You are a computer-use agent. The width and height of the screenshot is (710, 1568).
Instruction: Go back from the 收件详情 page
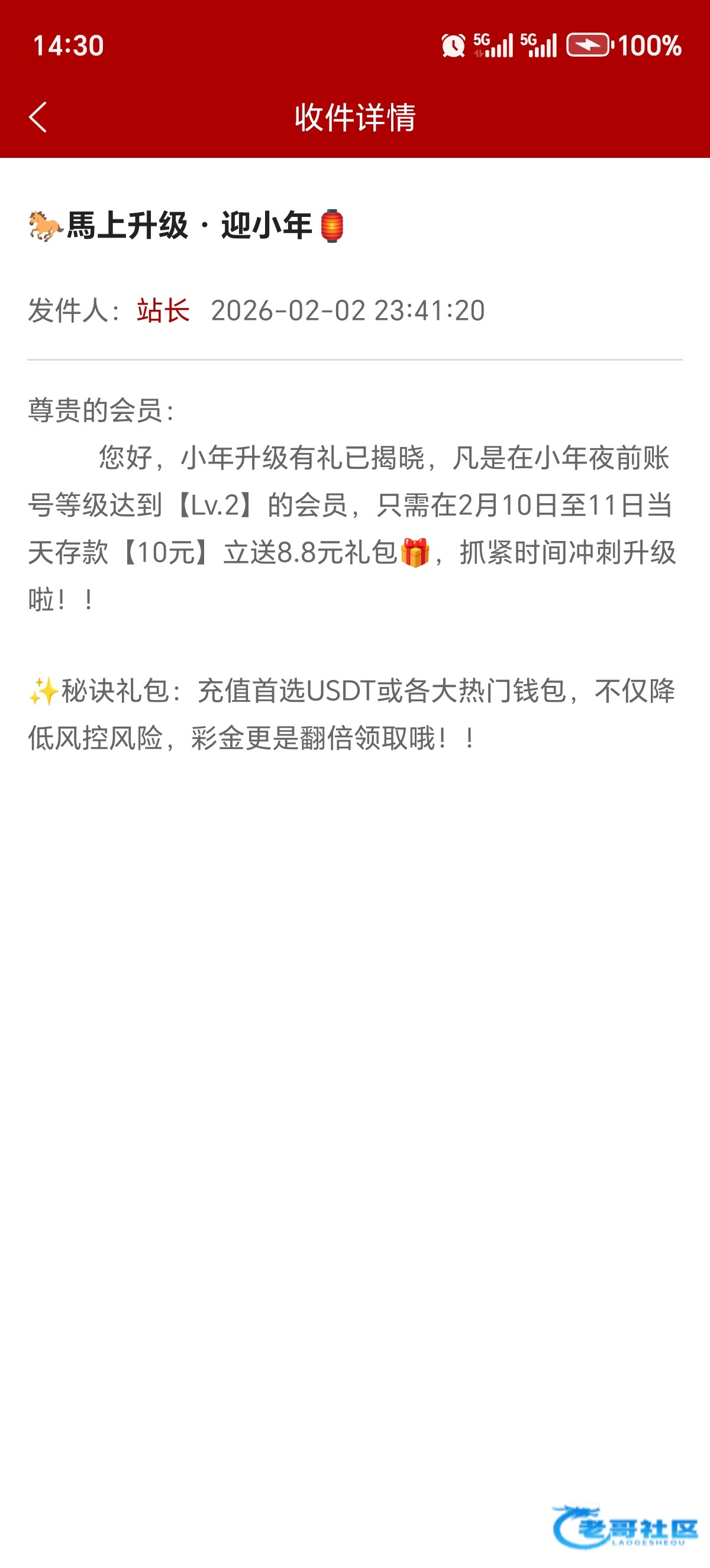pos(38,117)
